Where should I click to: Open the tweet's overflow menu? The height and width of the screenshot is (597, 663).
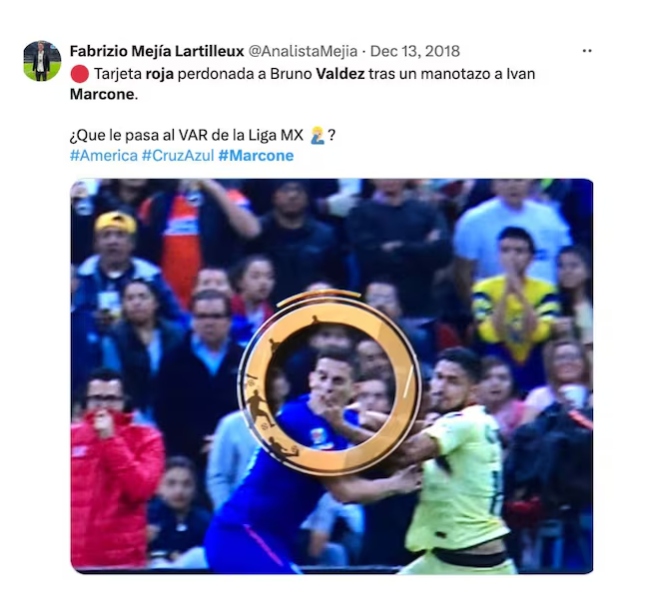click(587, 51)
